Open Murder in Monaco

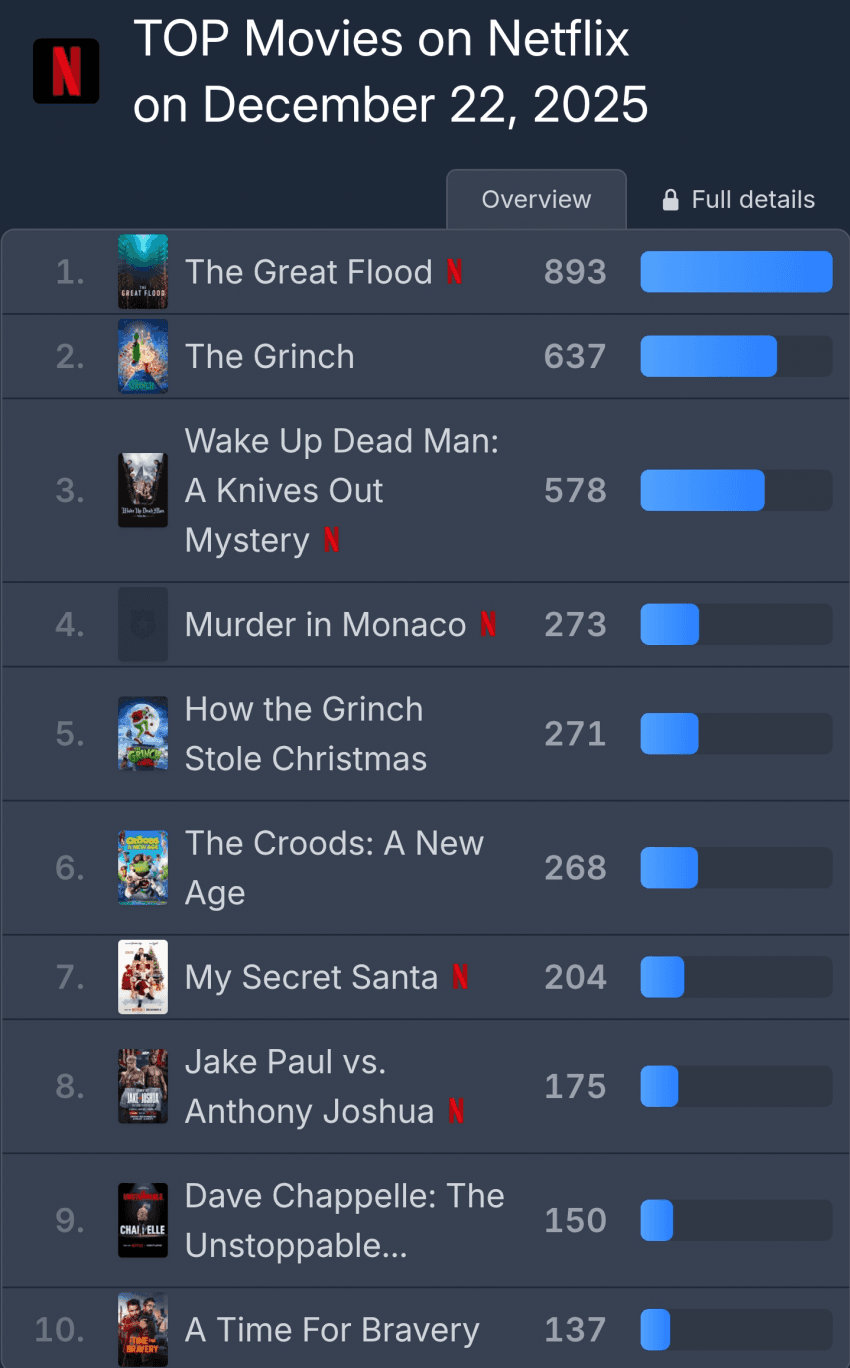325,624
